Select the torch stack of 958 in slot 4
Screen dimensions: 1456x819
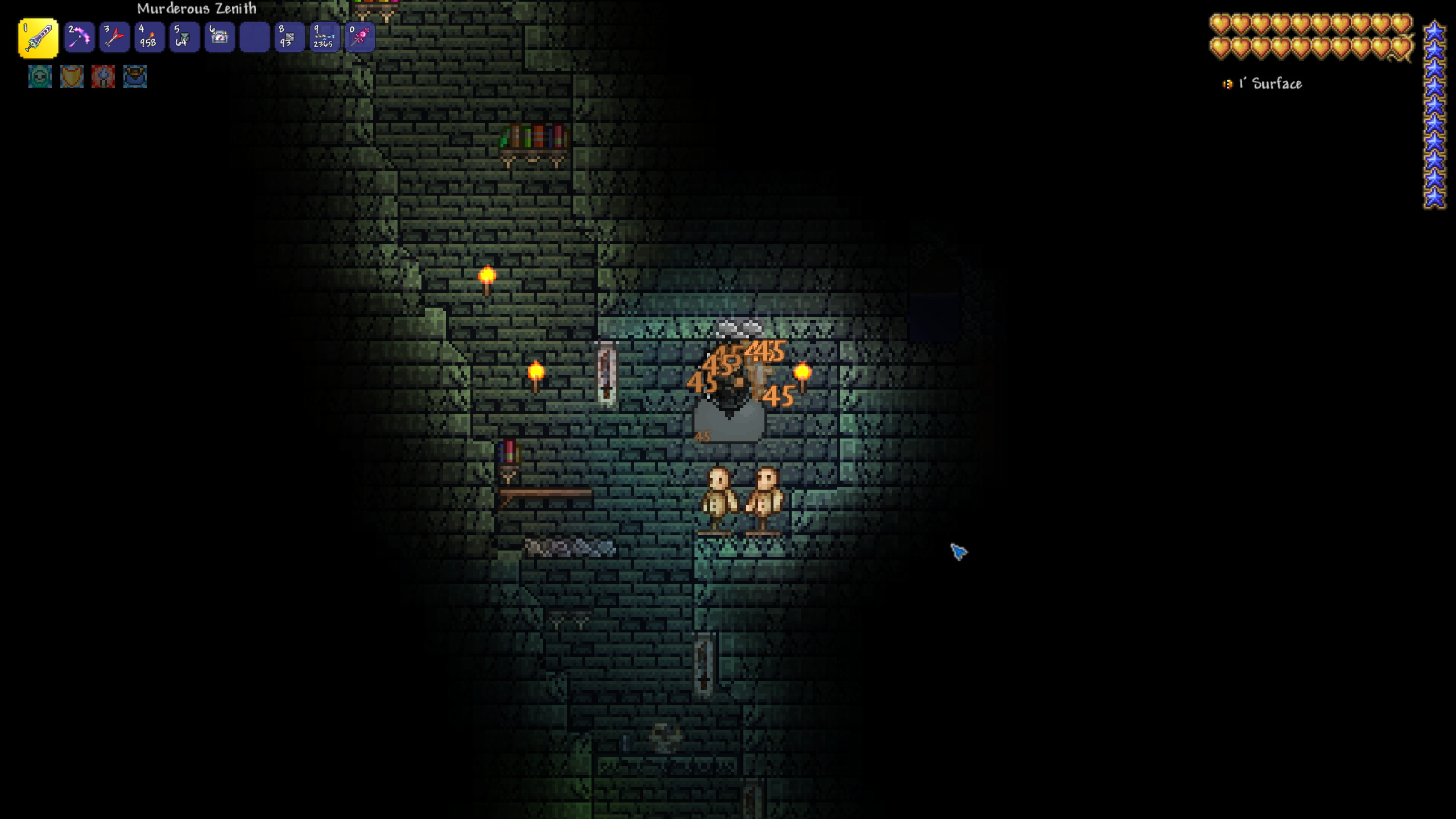(x=150, y=38)
